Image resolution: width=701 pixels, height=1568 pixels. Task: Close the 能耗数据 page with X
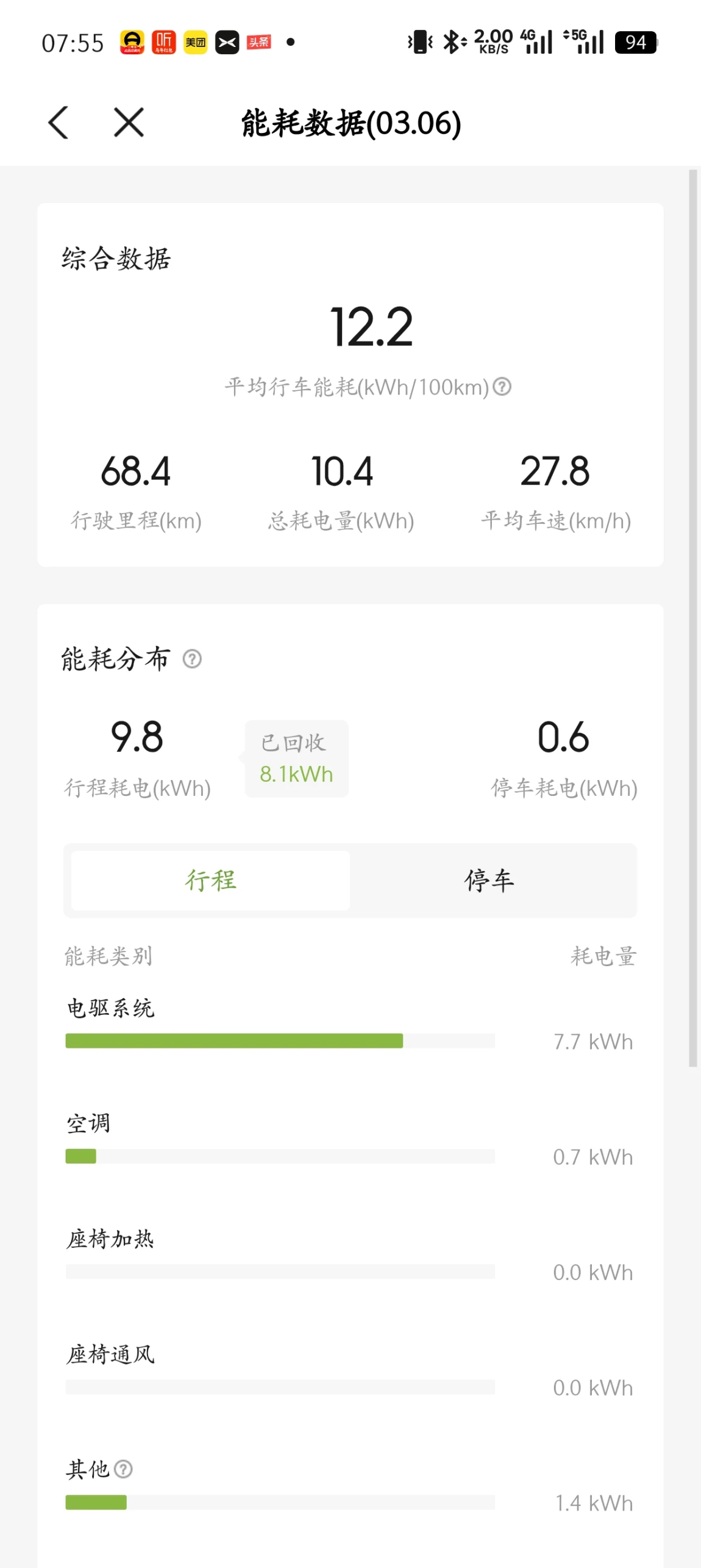[x=129, y=123]
